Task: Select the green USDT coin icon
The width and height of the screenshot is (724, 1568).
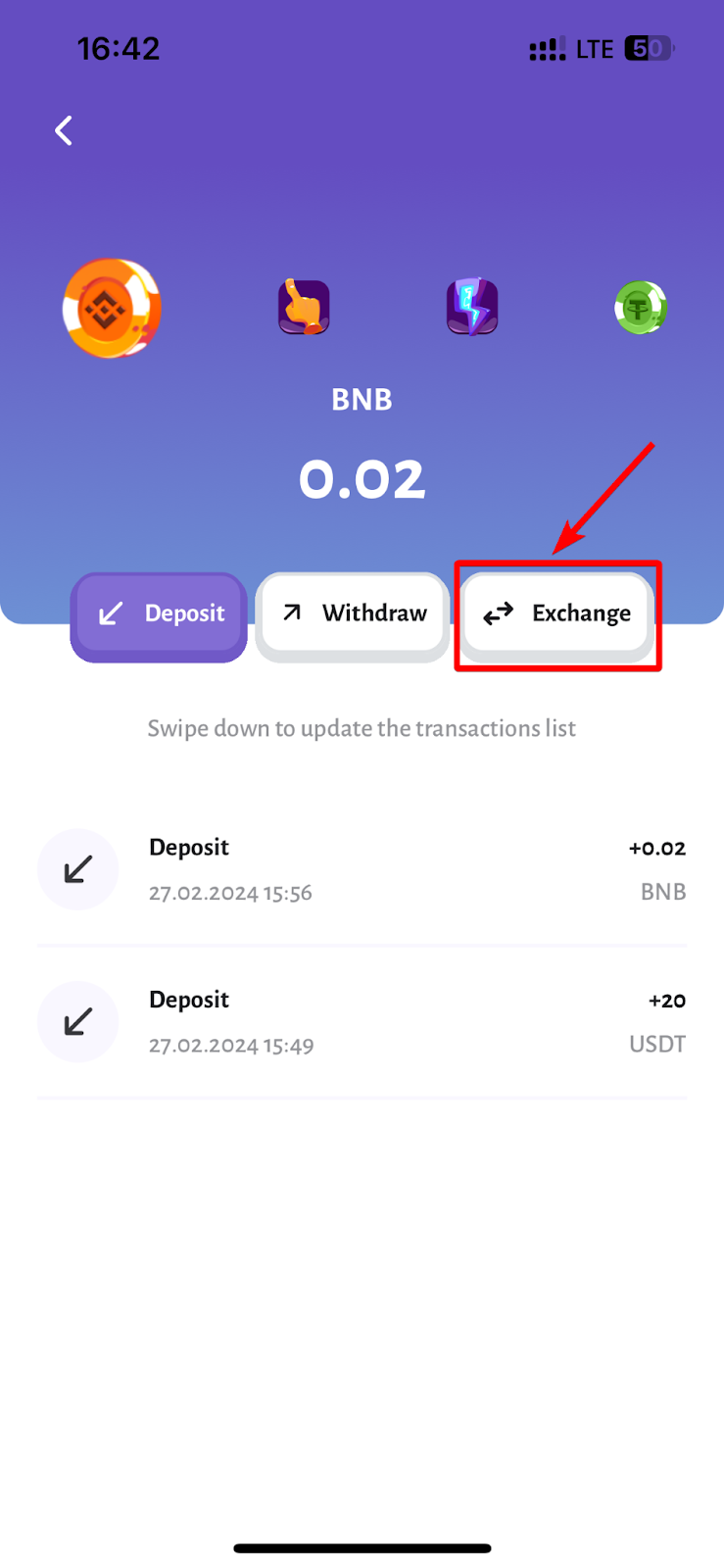Action: point(641,308)
